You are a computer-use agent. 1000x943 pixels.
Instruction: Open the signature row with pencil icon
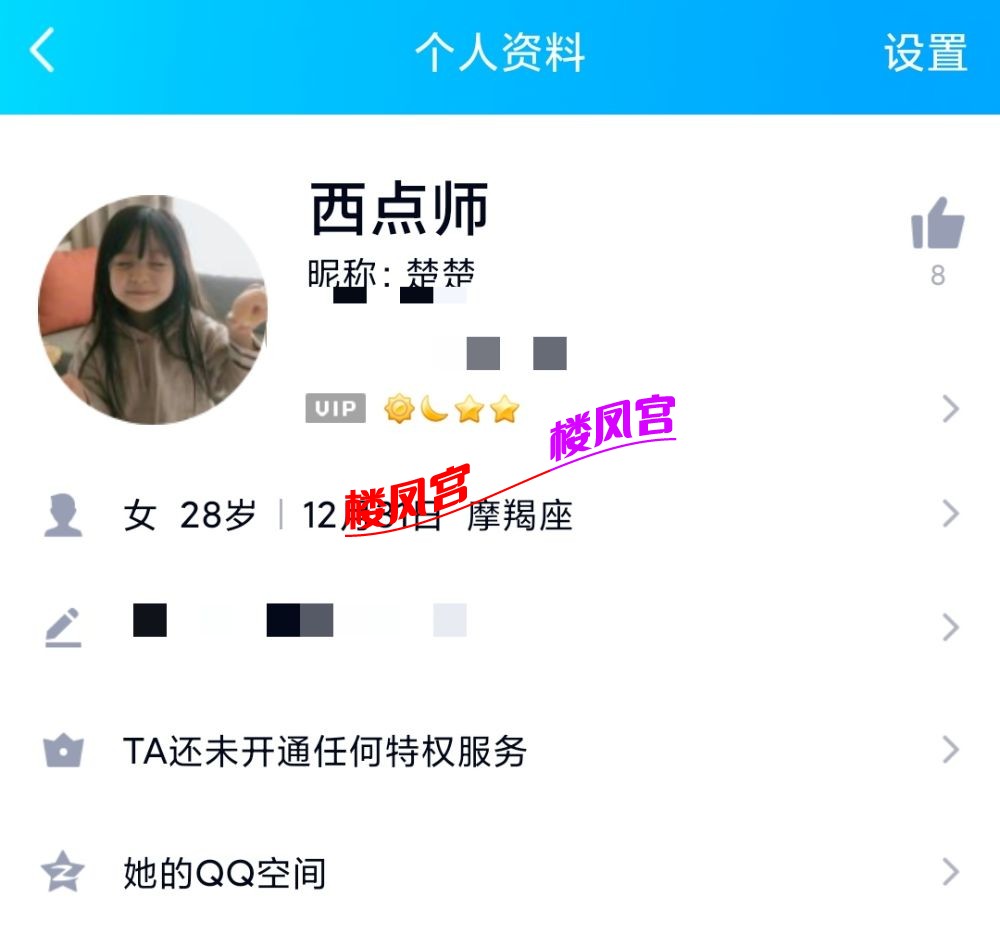500,627
